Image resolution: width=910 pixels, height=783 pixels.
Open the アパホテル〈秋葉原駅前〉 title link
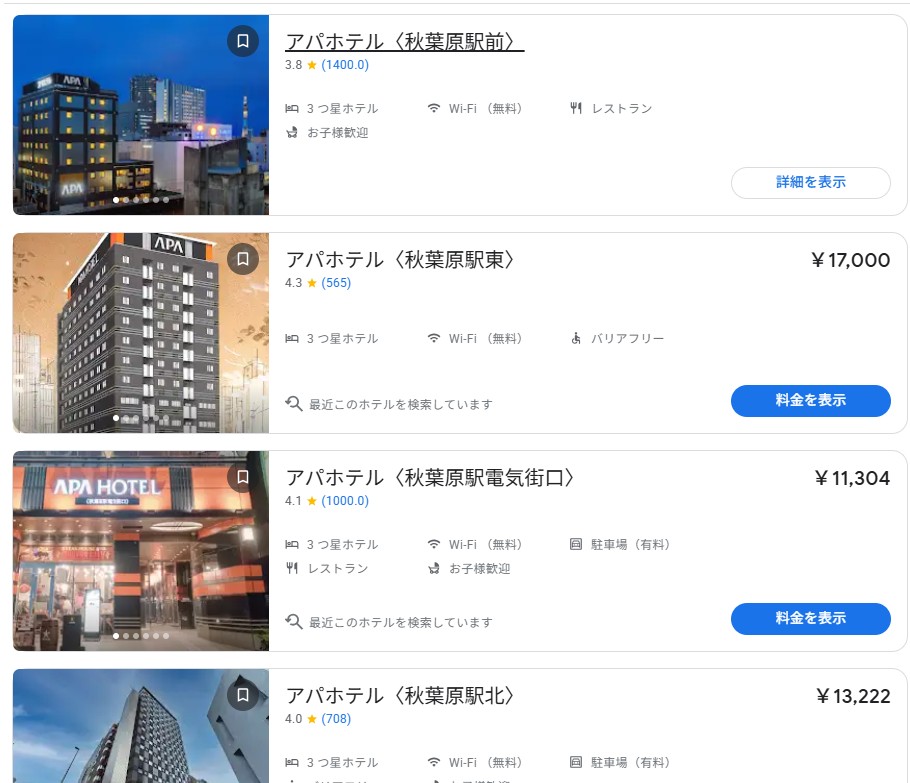(x=404, y=41)
